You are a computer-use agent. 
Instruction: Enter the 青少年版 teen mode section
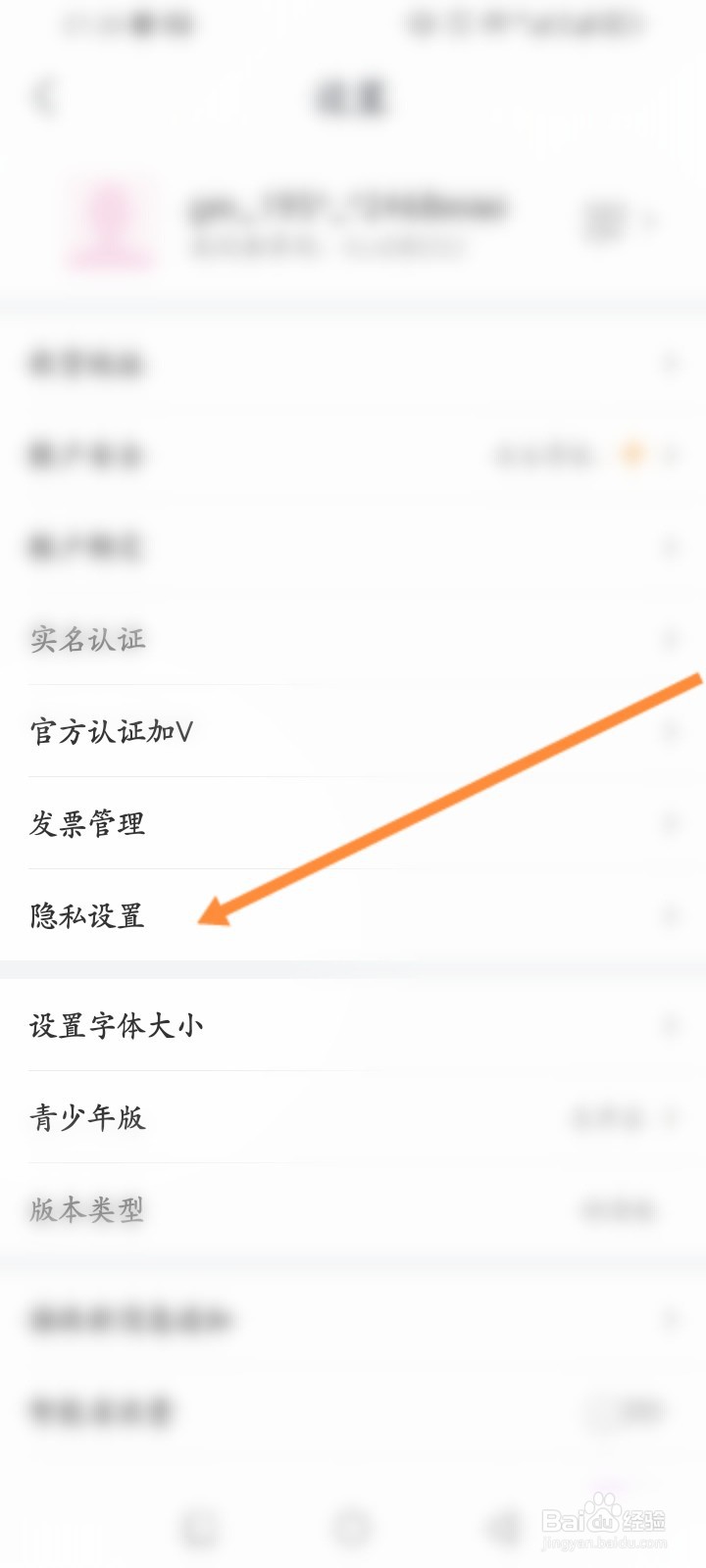pyautogui.click(x=87, y=1117)
